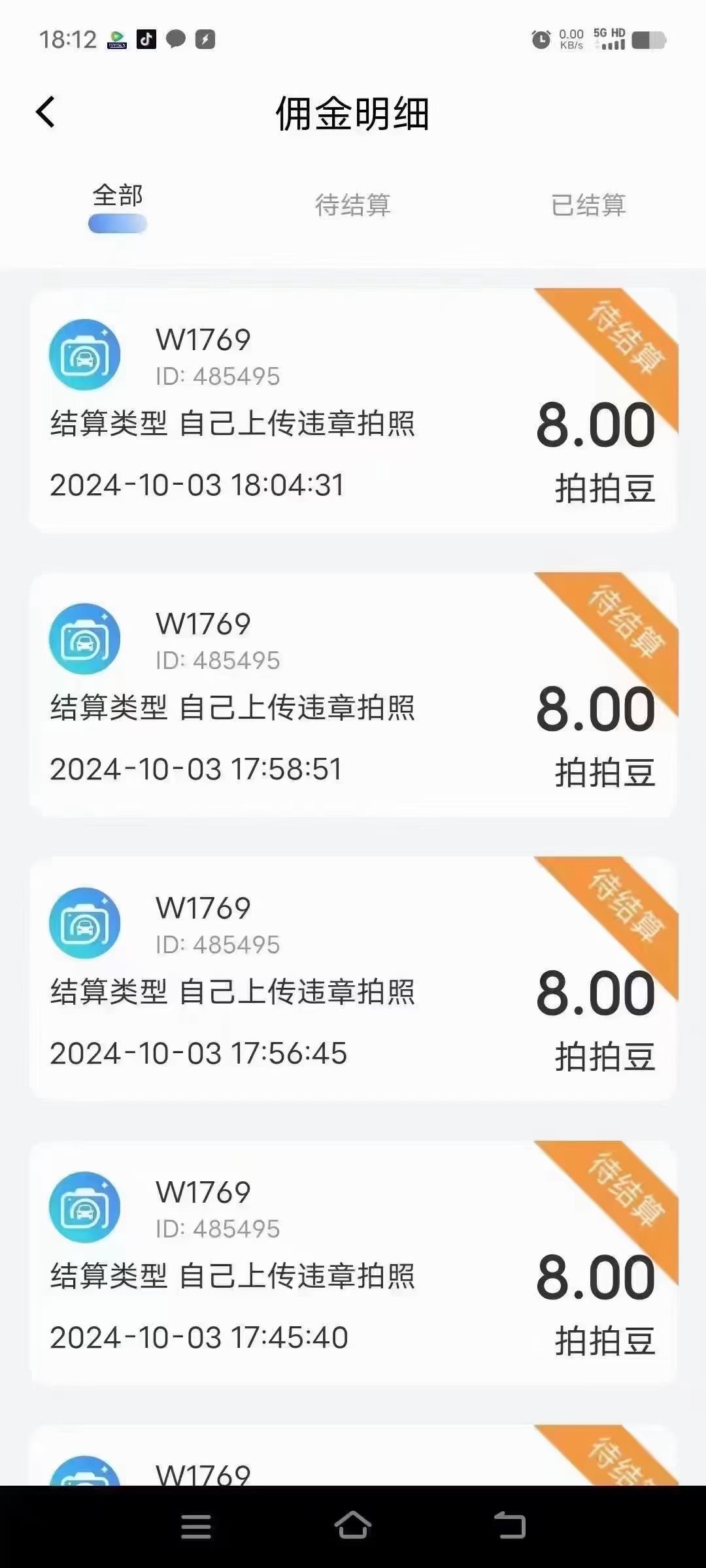The width and height of the screenshot is (706, 1568).
Task: Tap the camera icon on the 17:58:51 record
Action: [x=84, y=639]
